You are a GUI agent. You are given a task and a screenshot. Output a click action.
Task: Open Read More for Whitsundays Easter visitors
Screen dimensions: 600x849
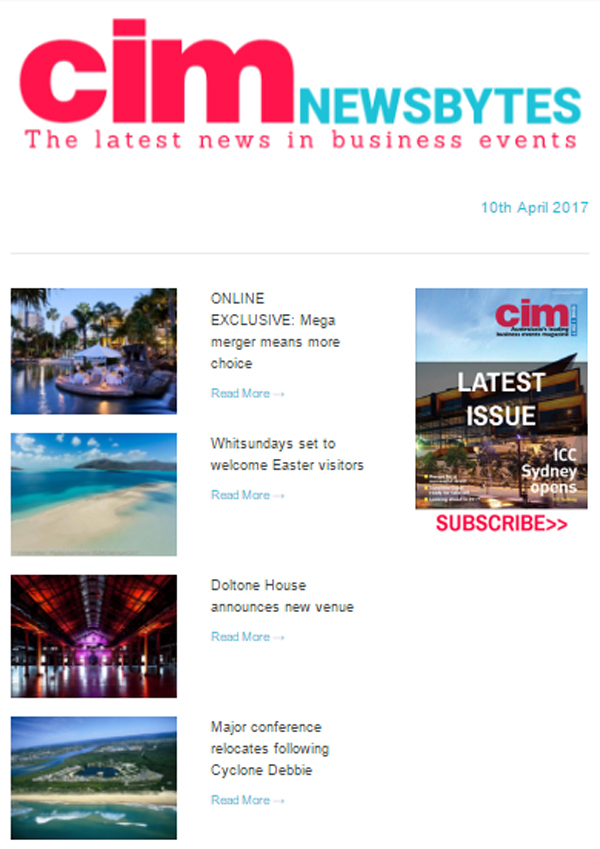(247, 496)
